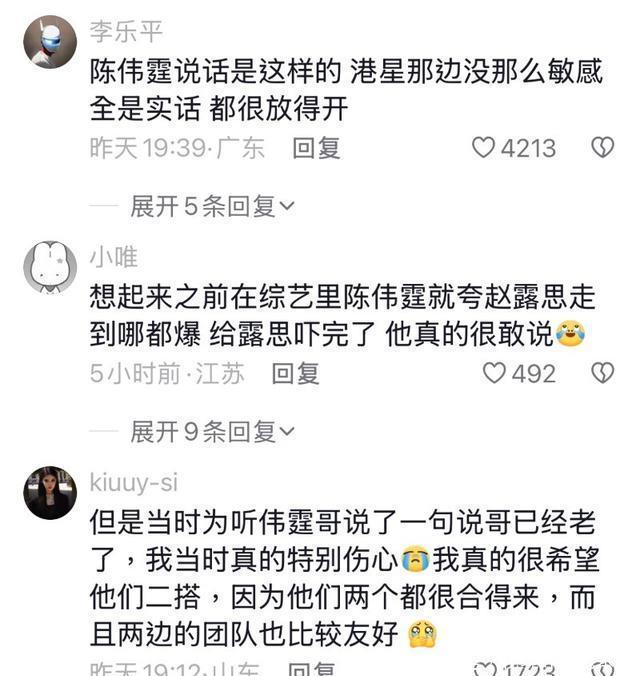Dislike 小唯's comment

coord(602,374)
